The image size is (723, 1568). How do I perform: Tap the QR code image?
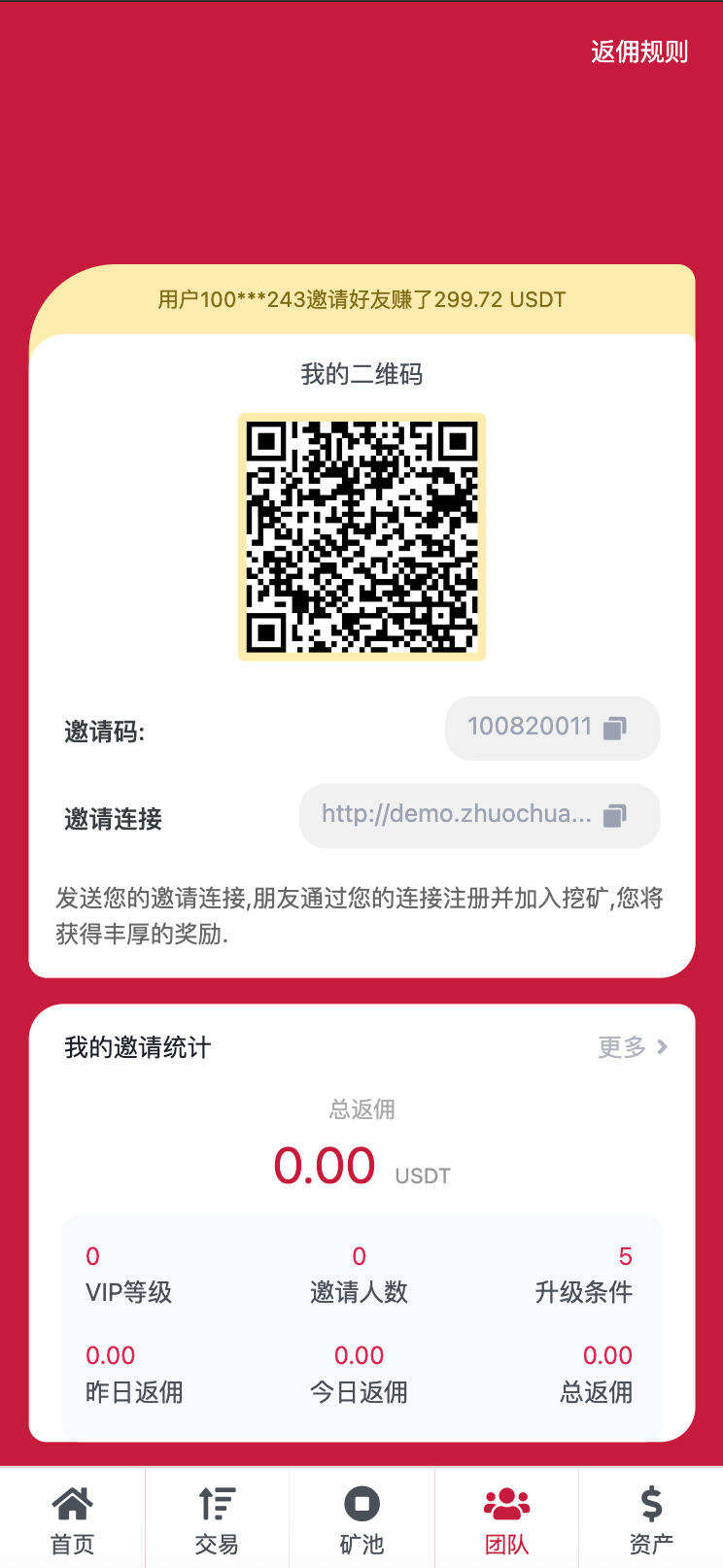[361, 536]
